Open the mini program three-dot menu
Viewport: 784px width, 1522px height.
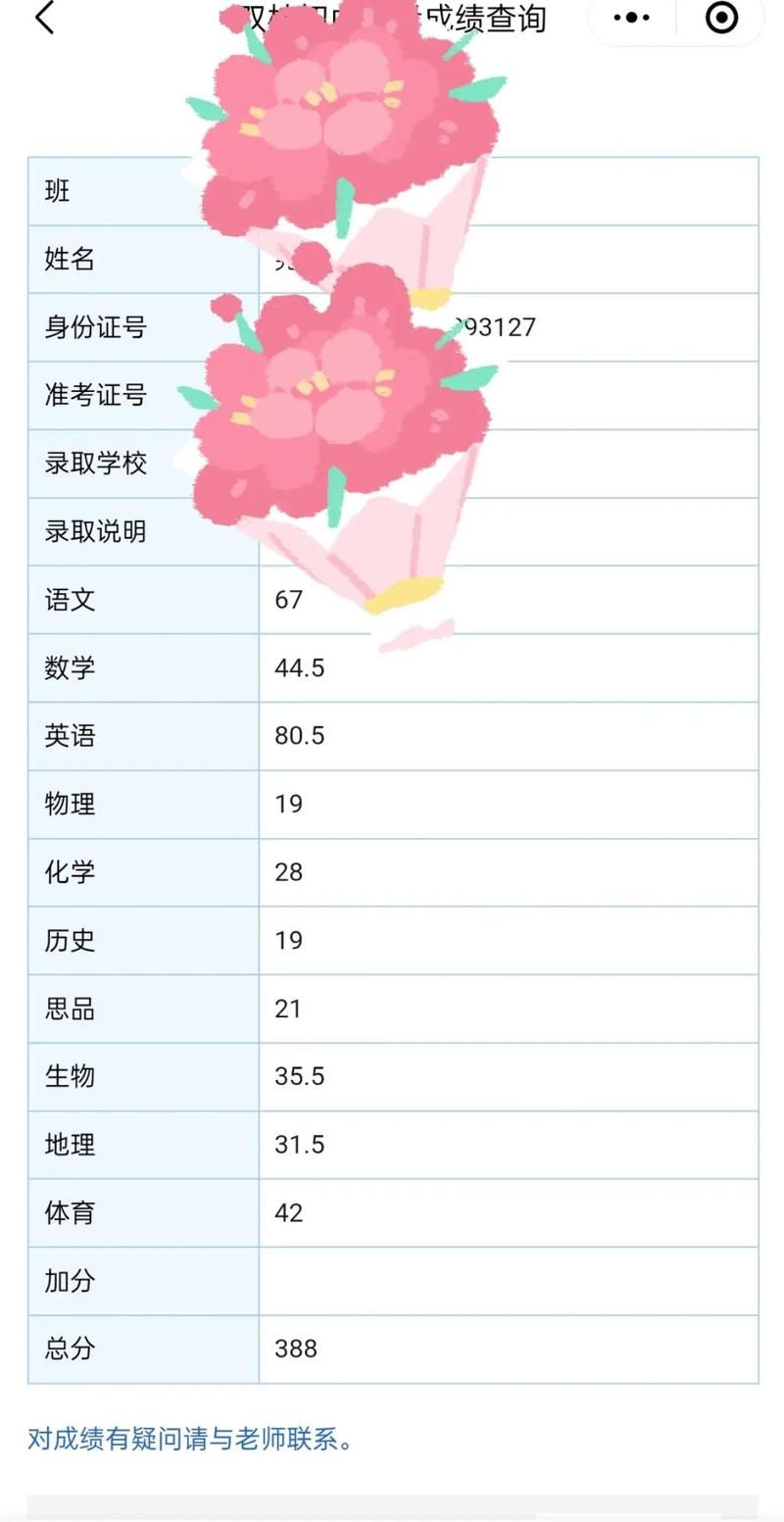coord(631,18)
